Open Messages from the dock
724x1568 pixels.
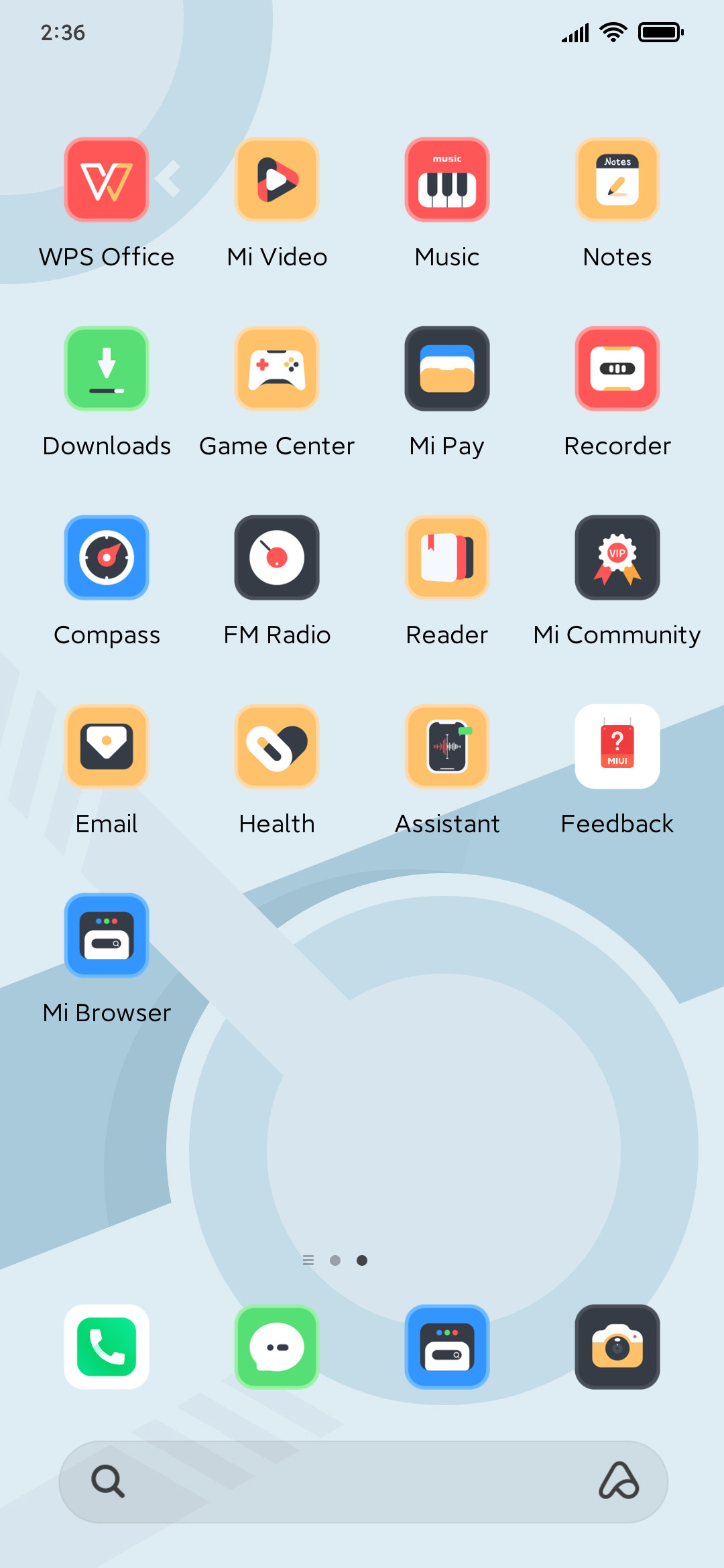(277, 1347)
